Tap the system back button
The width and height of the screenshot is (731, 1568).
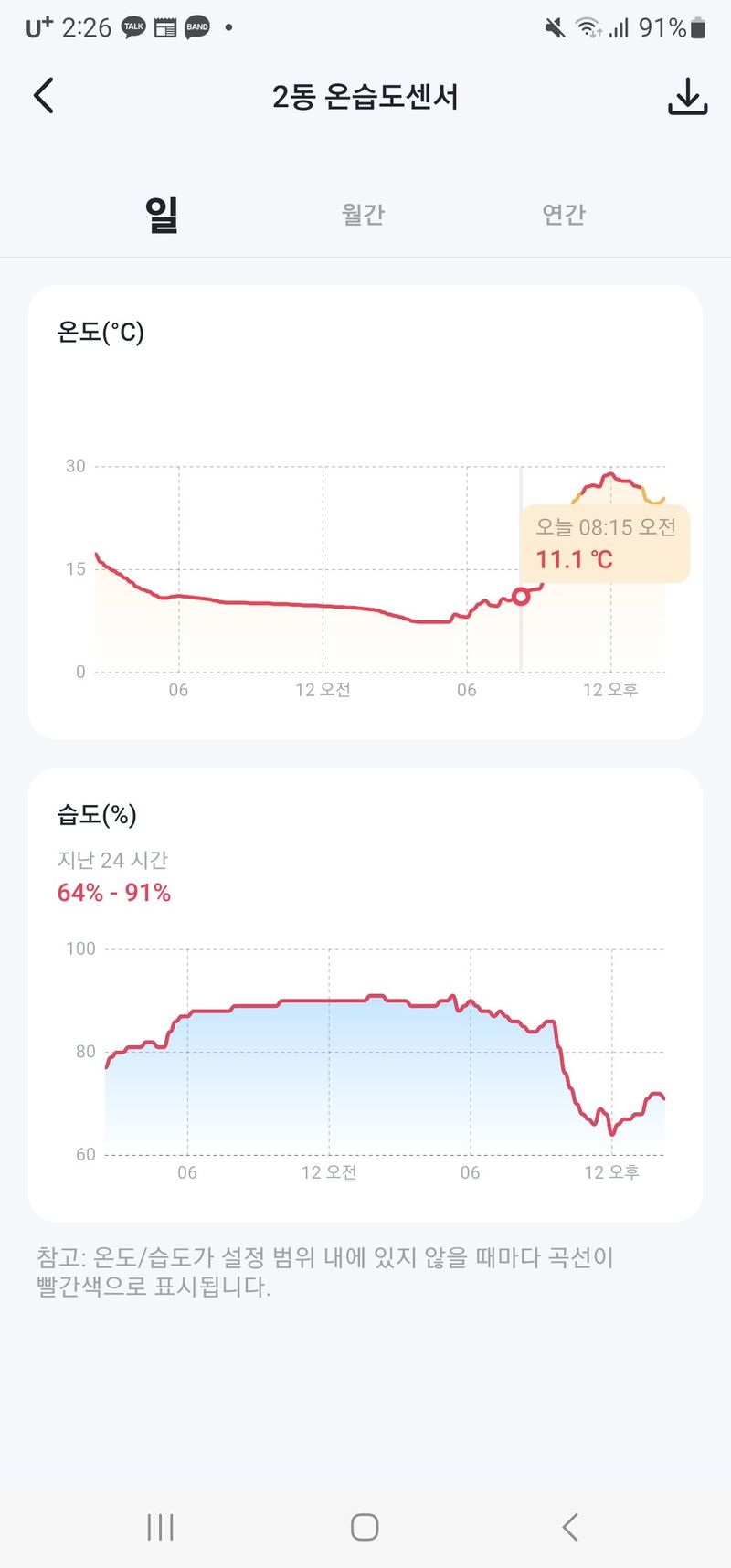(570, 1527)
